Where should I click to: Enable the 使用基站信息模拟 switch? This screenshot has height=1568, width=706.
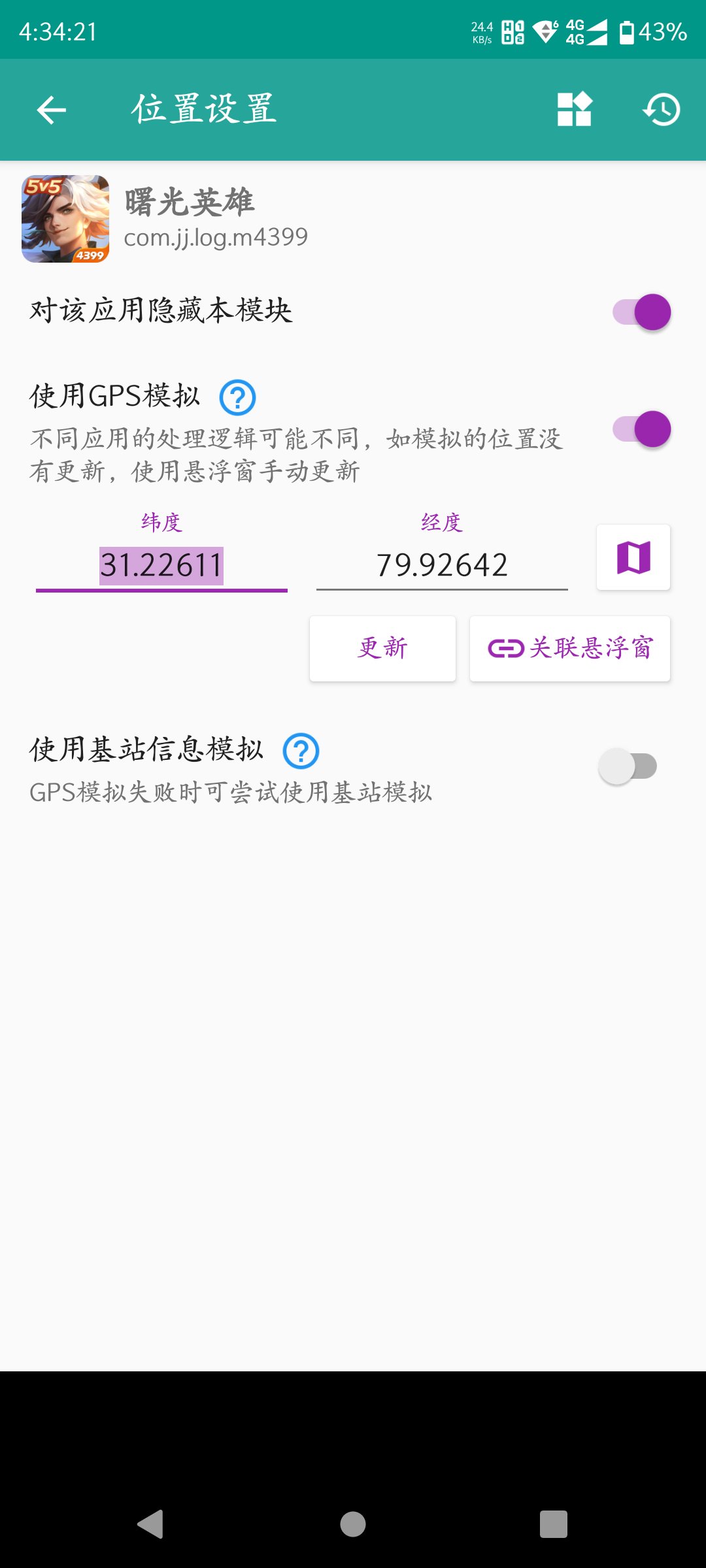(x=631, y=764)
